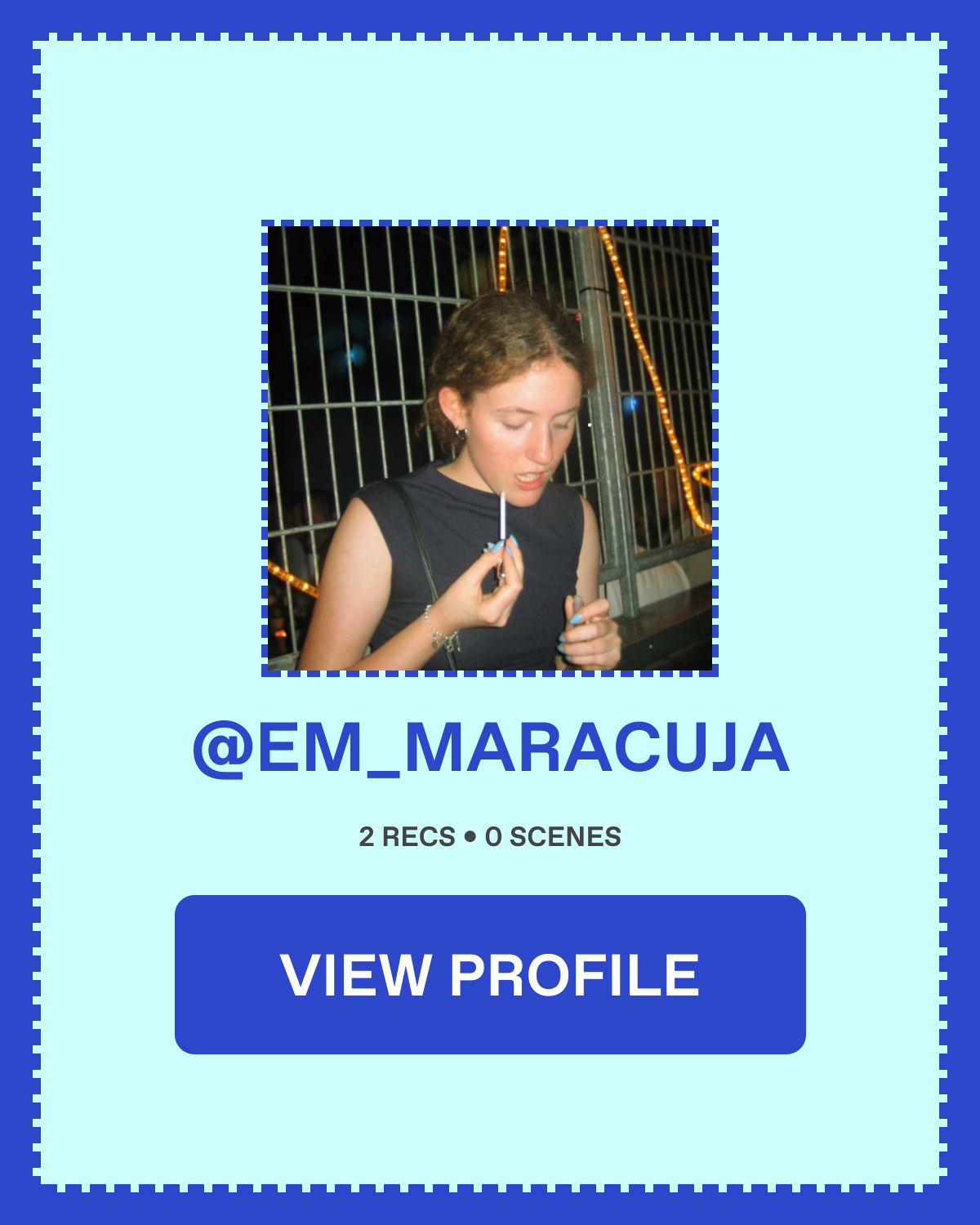Tap the View Profile button
The height and width of the screenshot is (1225, 980).
pyautogui.click(x=490, y=974)
